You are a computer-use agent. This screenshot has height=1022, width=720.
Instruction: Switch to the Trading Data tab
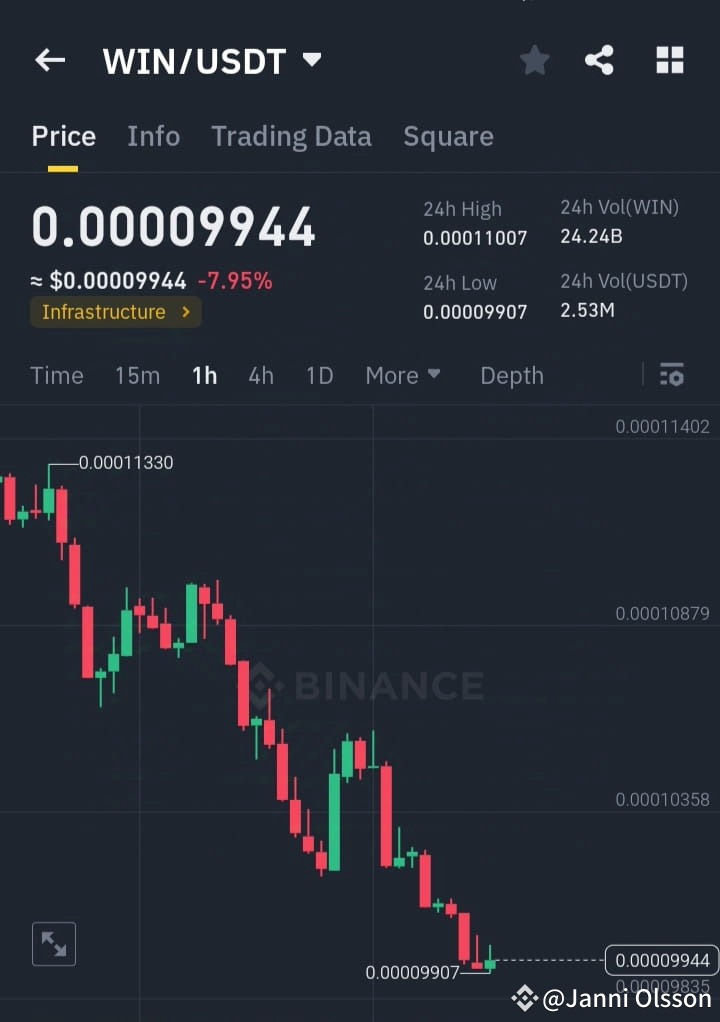pos(291,136)
